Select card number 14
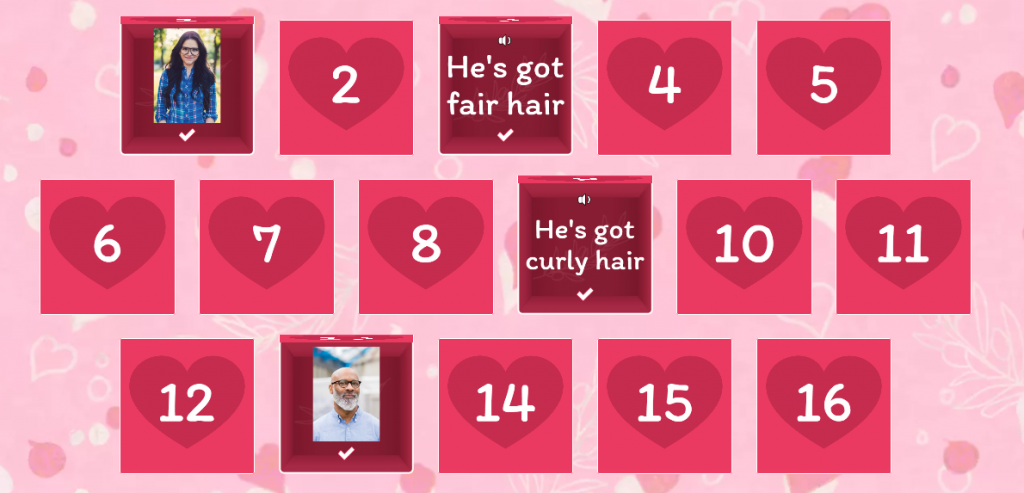Viewport: 1024px width, 493px height. [x=505, y=405]
